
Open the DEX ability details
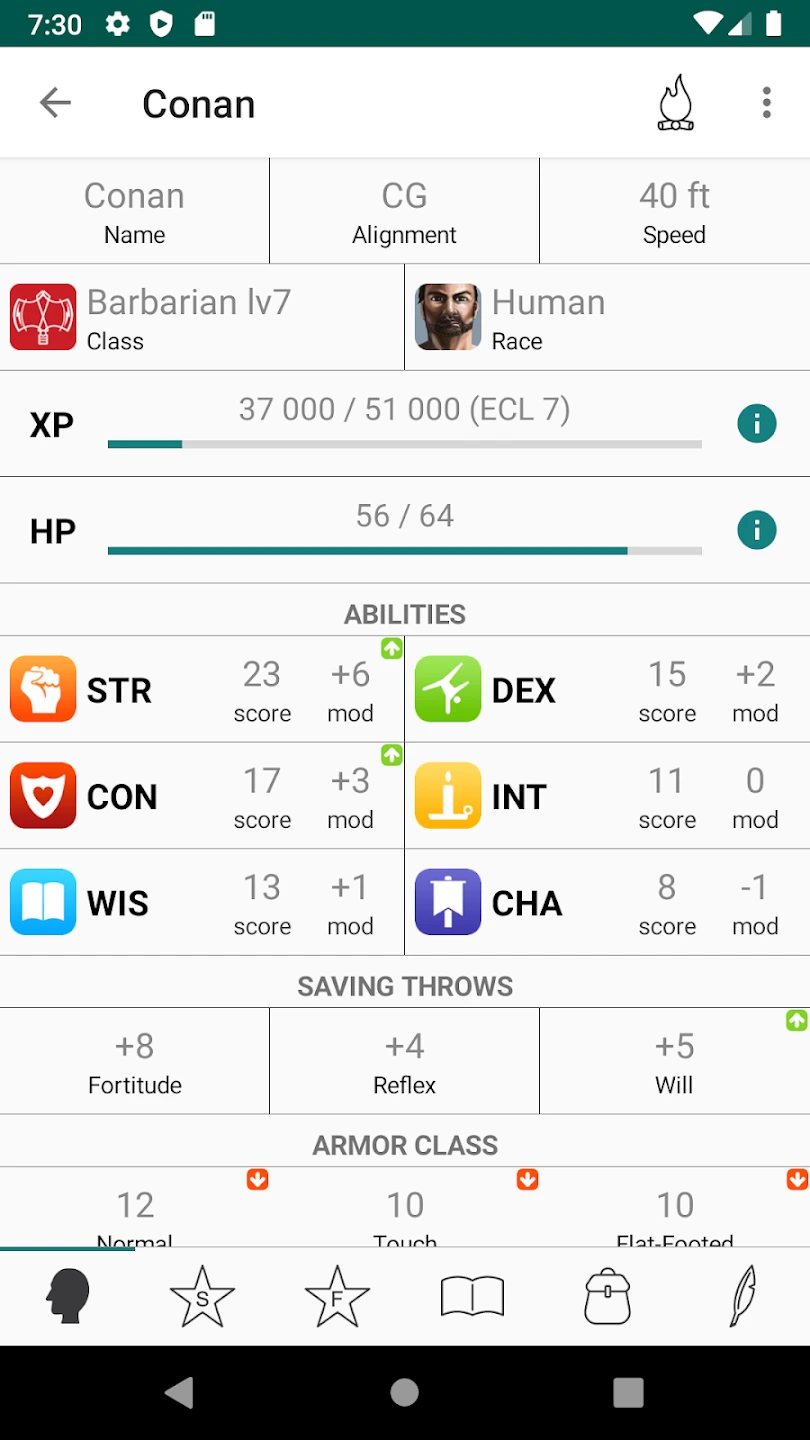click(x=607, y=689)
